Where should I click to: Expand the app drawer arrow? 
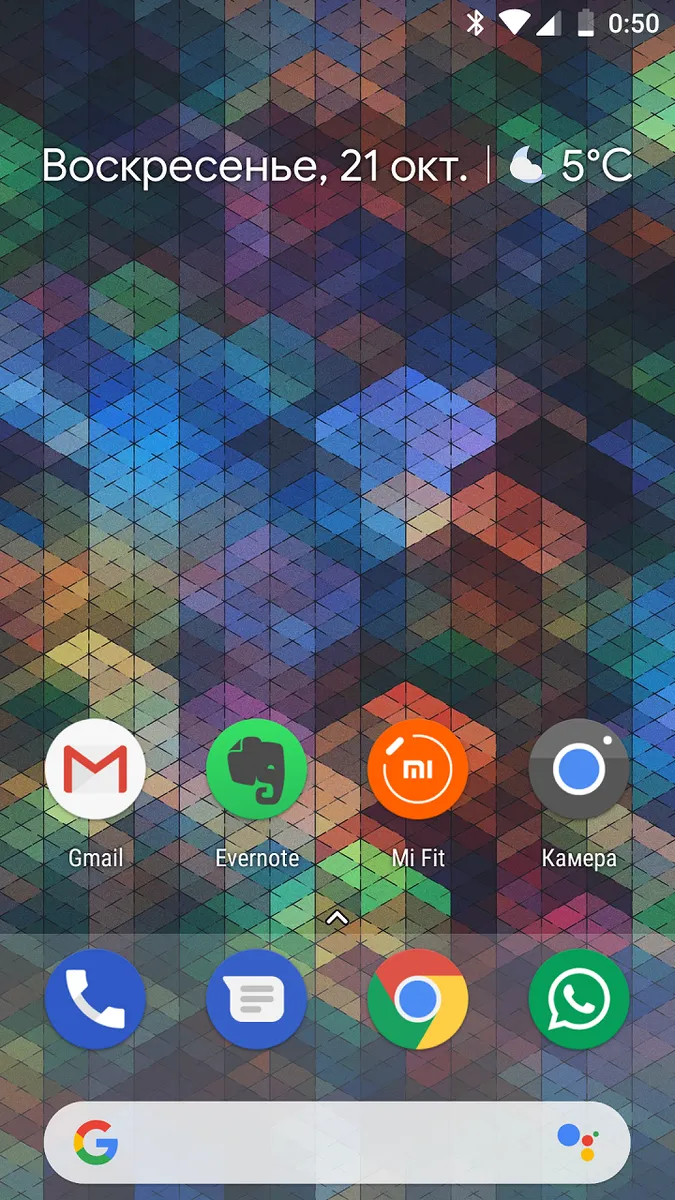click(x=337, y=917)
